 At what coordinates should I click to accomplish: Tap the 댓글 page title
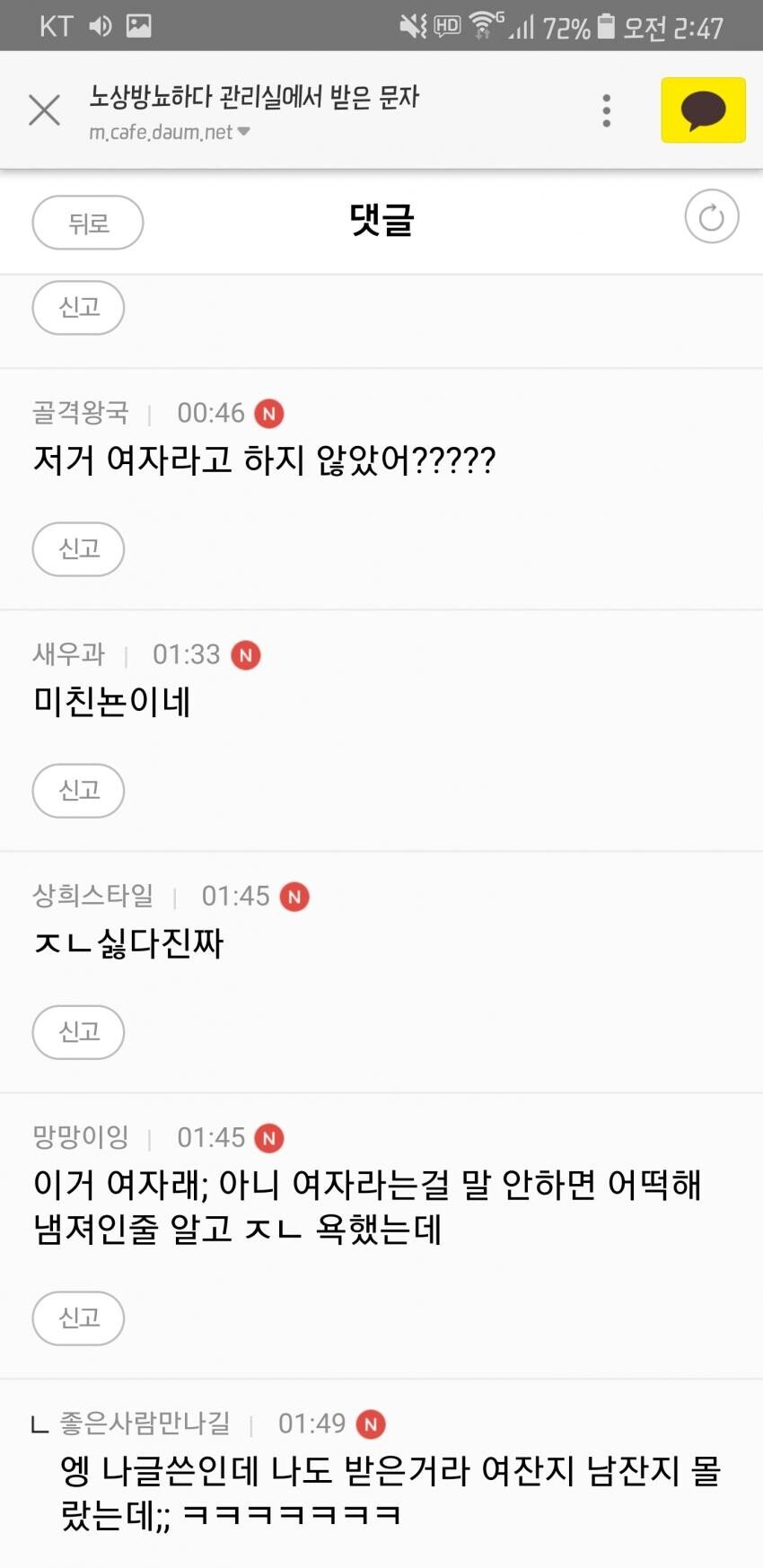click(381, 222)
